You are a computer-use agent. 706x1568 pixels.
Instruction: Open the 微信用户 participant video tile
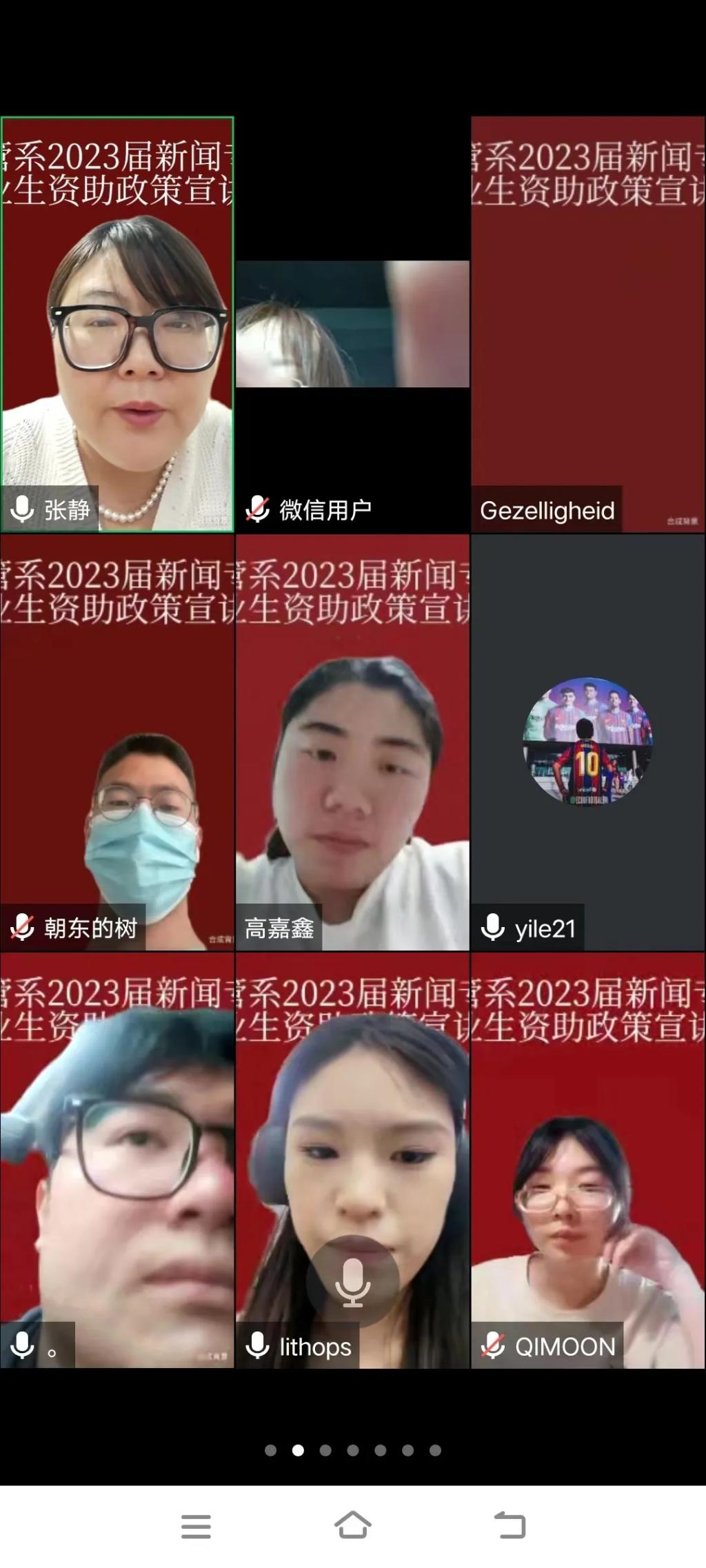click(x=352, y=324)
